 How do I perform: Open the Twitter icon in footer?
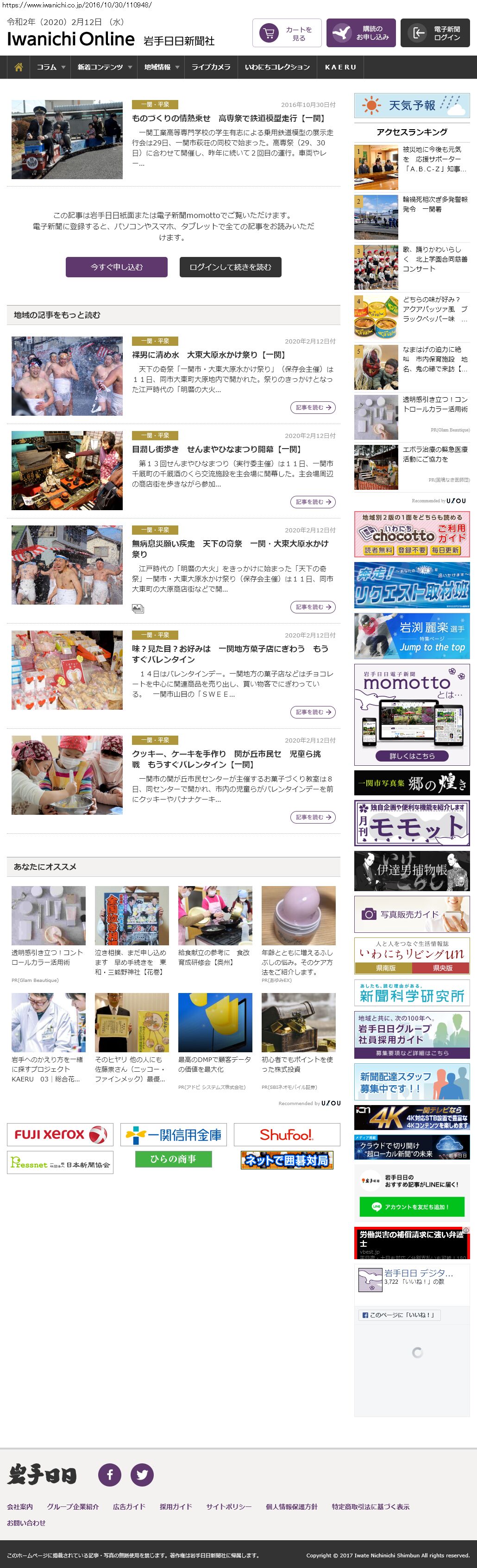pyautogui.click(x=142, y=1474)
